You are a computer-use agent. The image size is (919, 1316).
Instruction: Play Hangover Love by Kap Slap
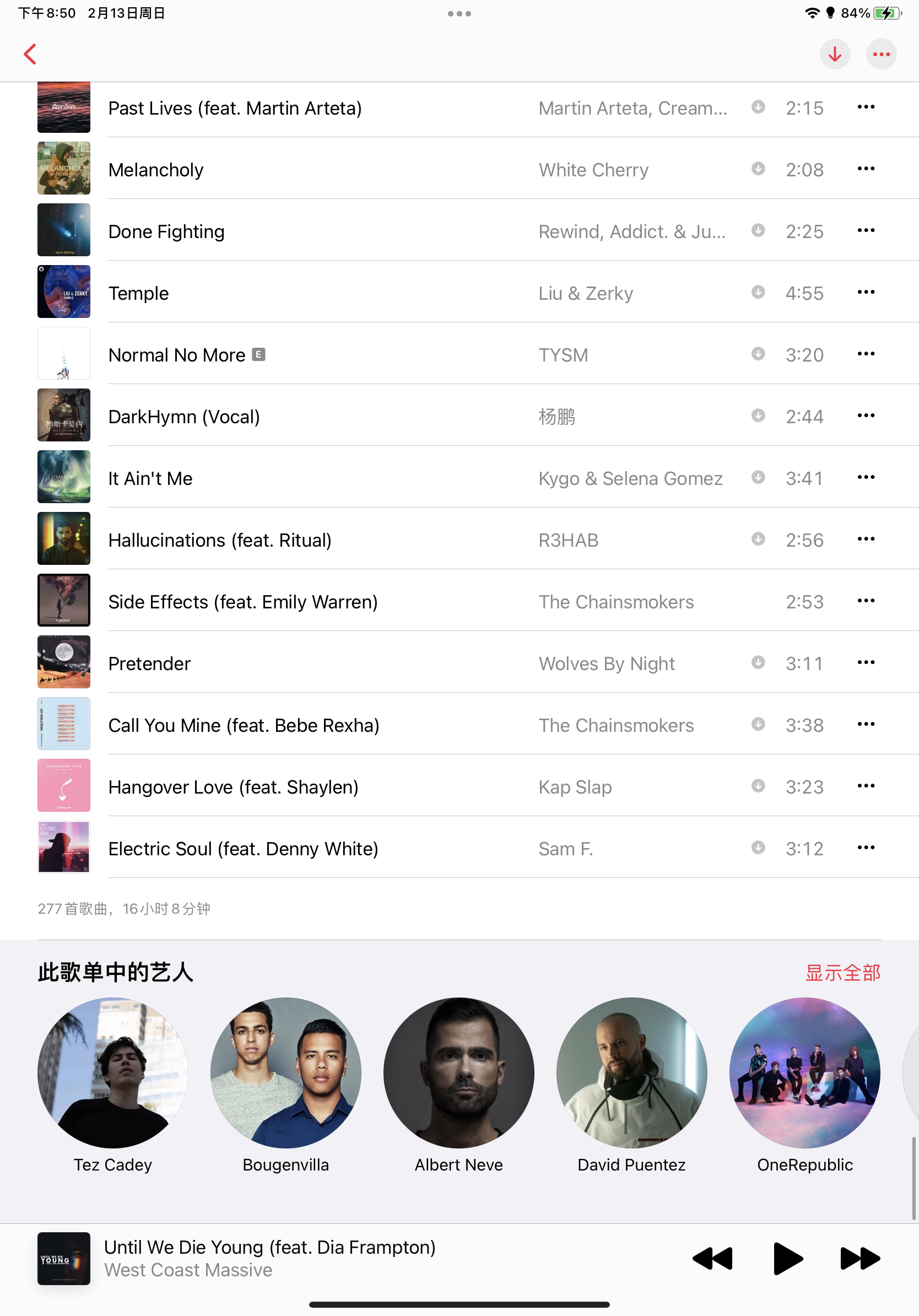[x=233, y=787]
